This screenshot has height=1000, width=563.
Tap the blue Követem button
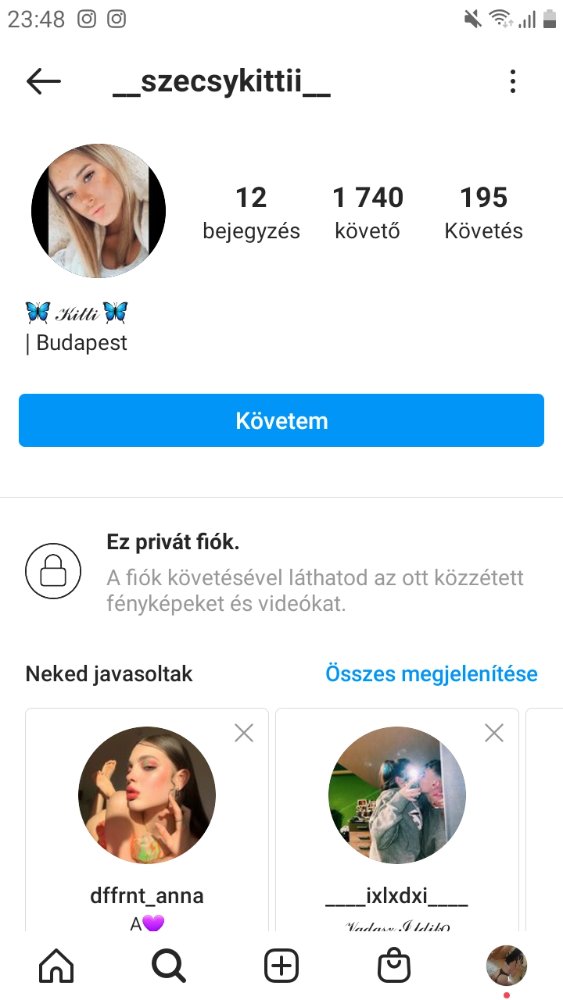281,420
